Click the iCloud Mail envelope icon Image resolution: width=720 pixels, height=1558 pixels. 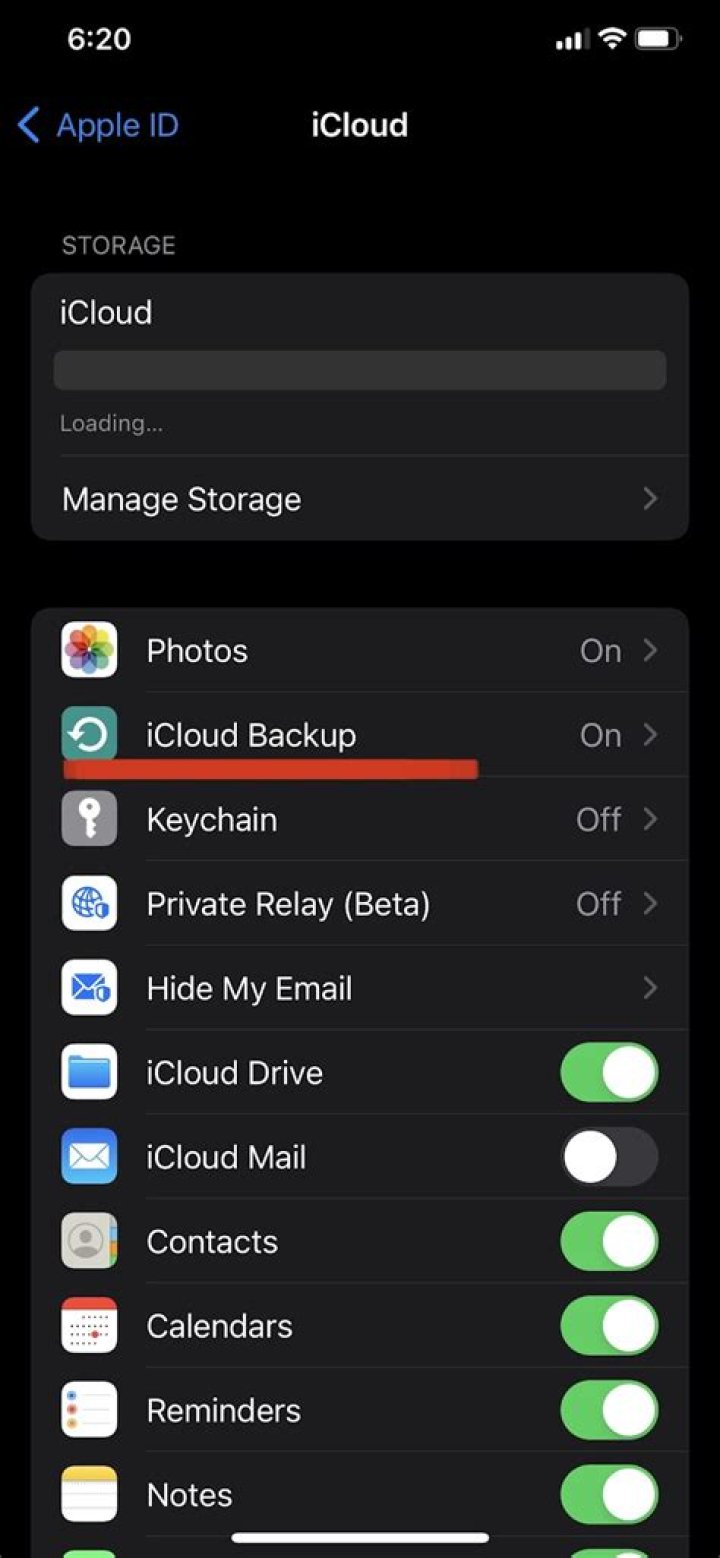point(89,1156)
